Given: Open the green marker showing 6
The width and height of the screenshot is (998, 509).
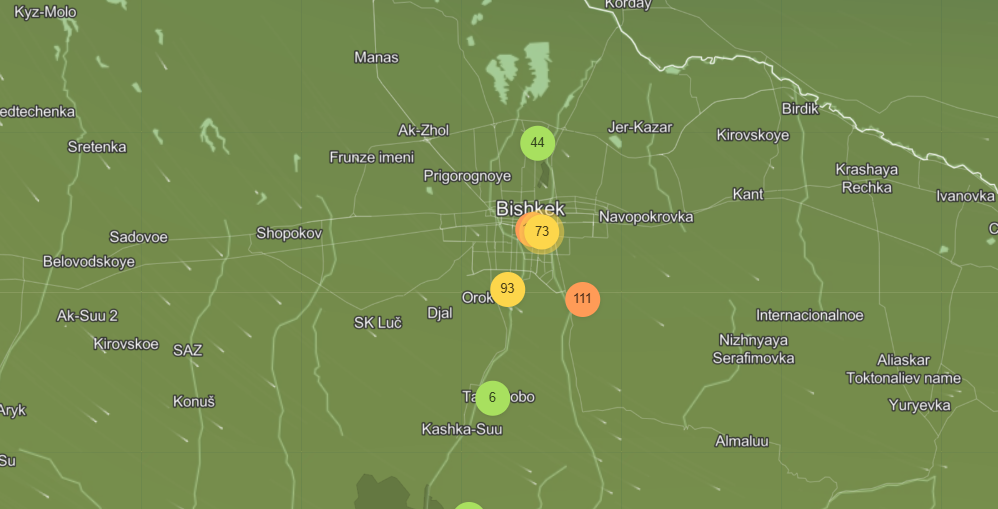Looking at the screenshot, I should [x=492, y=397].
